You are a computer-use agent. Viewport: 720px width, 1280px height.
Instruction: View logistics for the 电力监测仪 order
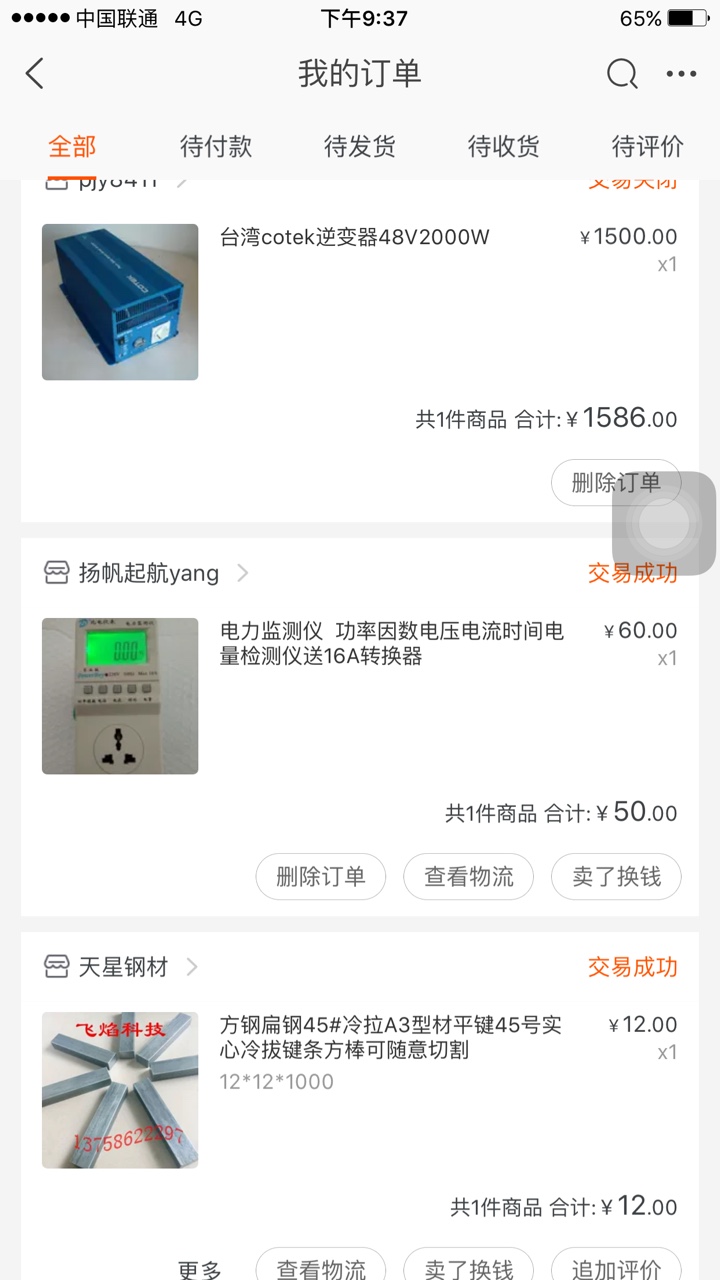coord(469,877)
